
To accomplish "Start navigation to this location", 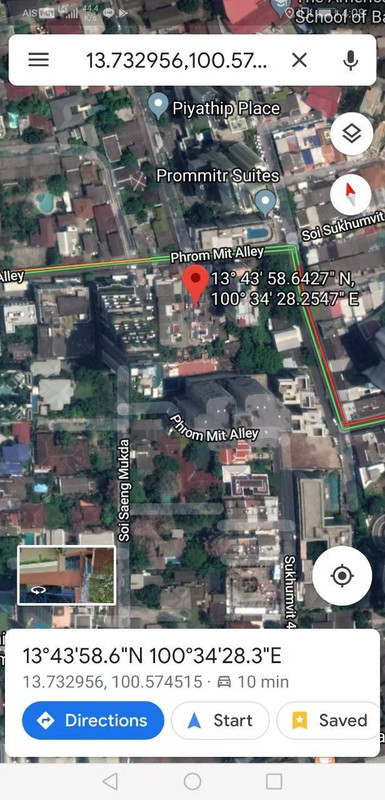I will [x=220, y=720].
